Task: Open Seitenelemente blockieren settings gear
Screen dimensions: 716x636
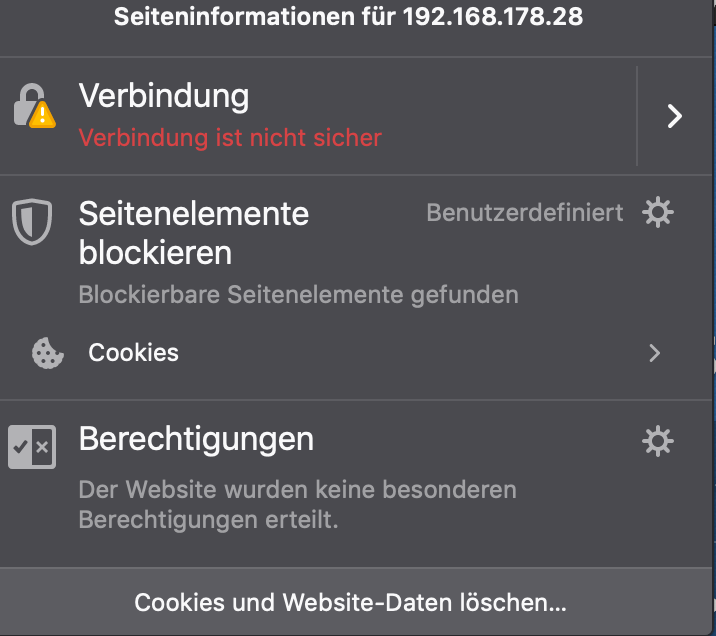Action: [658, 213]
